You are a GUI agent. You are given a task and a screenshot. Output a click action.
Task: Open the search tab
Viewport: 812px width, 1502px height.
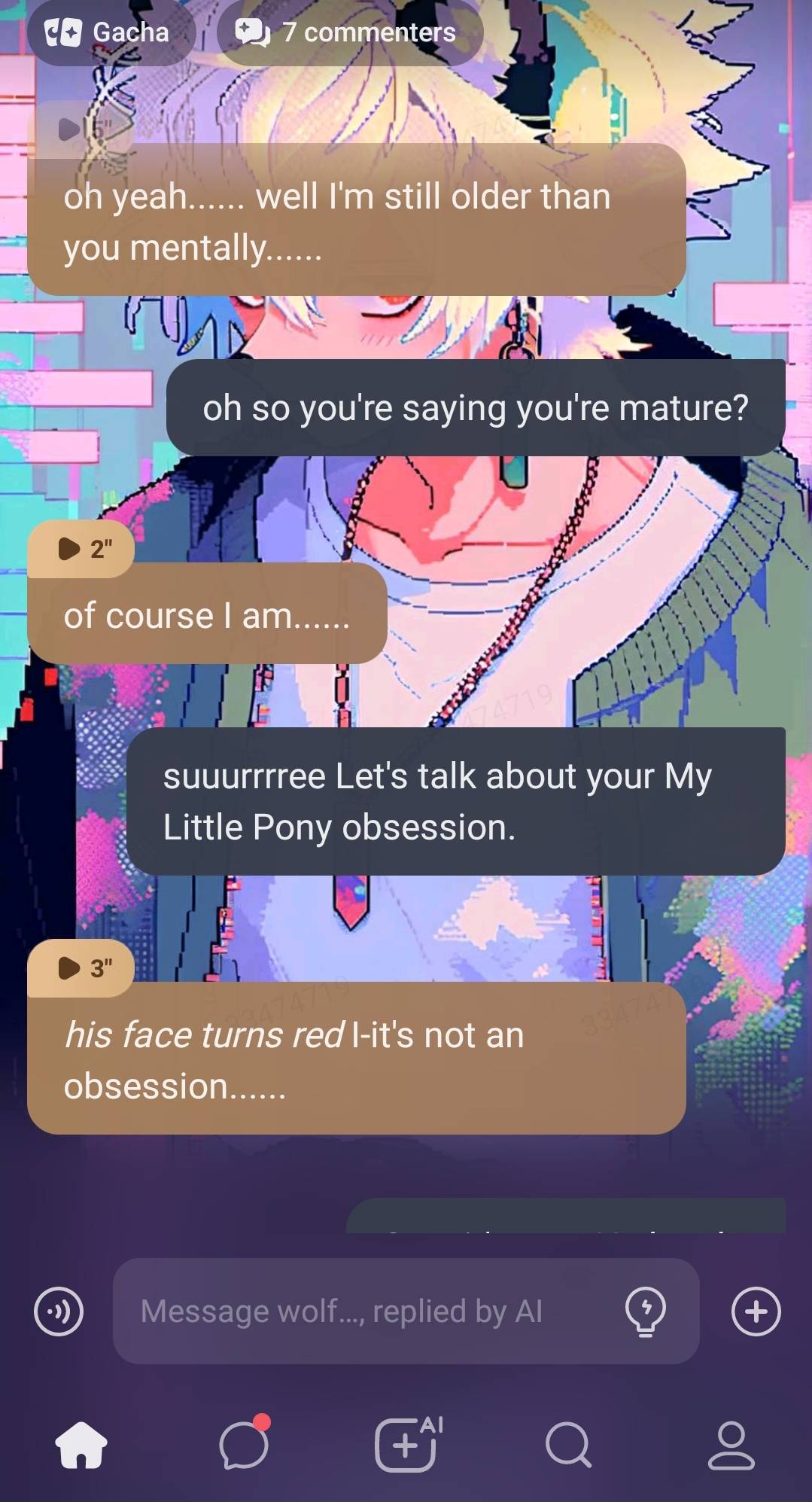click(568, 1444)
